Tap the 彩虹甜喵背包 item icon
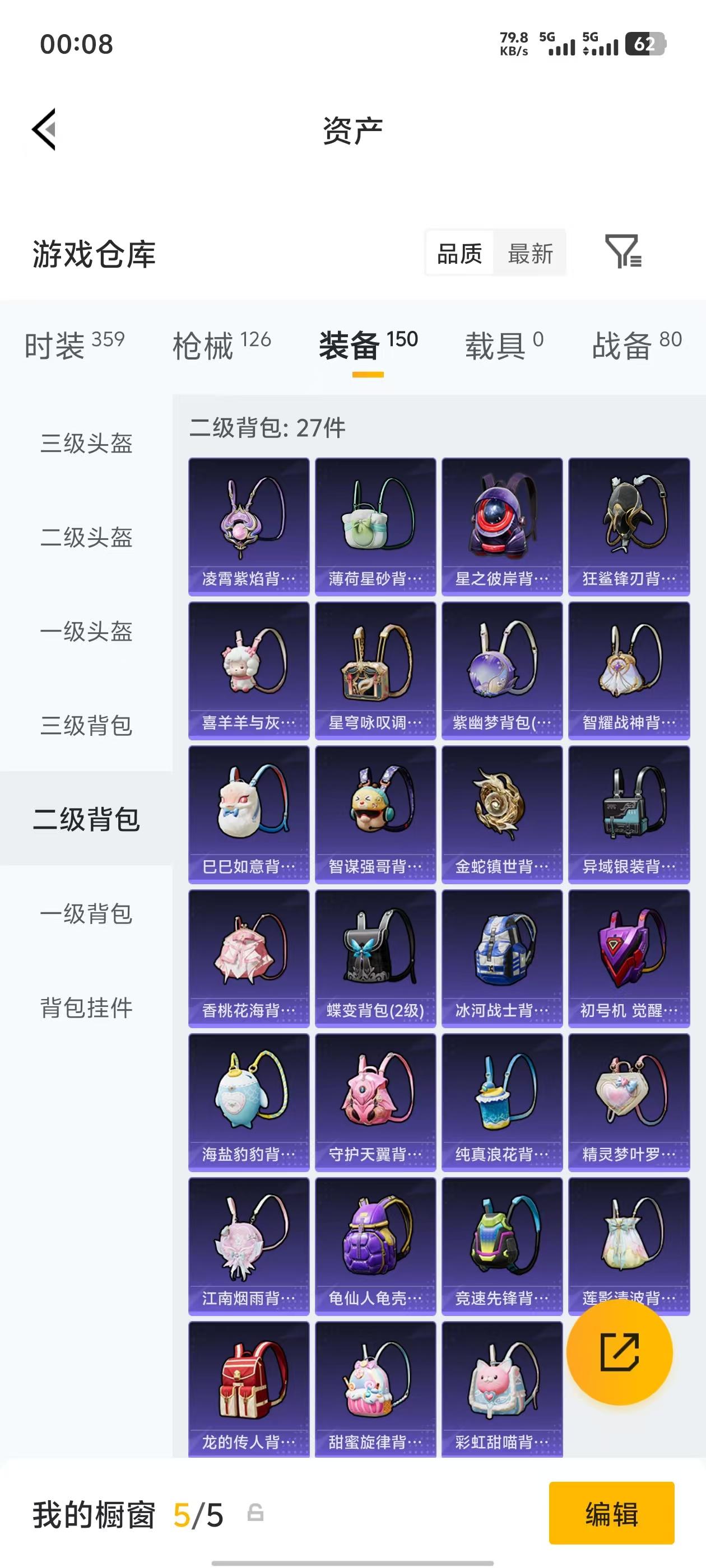Viewport: 706px width, 1568px height. 501,1379
